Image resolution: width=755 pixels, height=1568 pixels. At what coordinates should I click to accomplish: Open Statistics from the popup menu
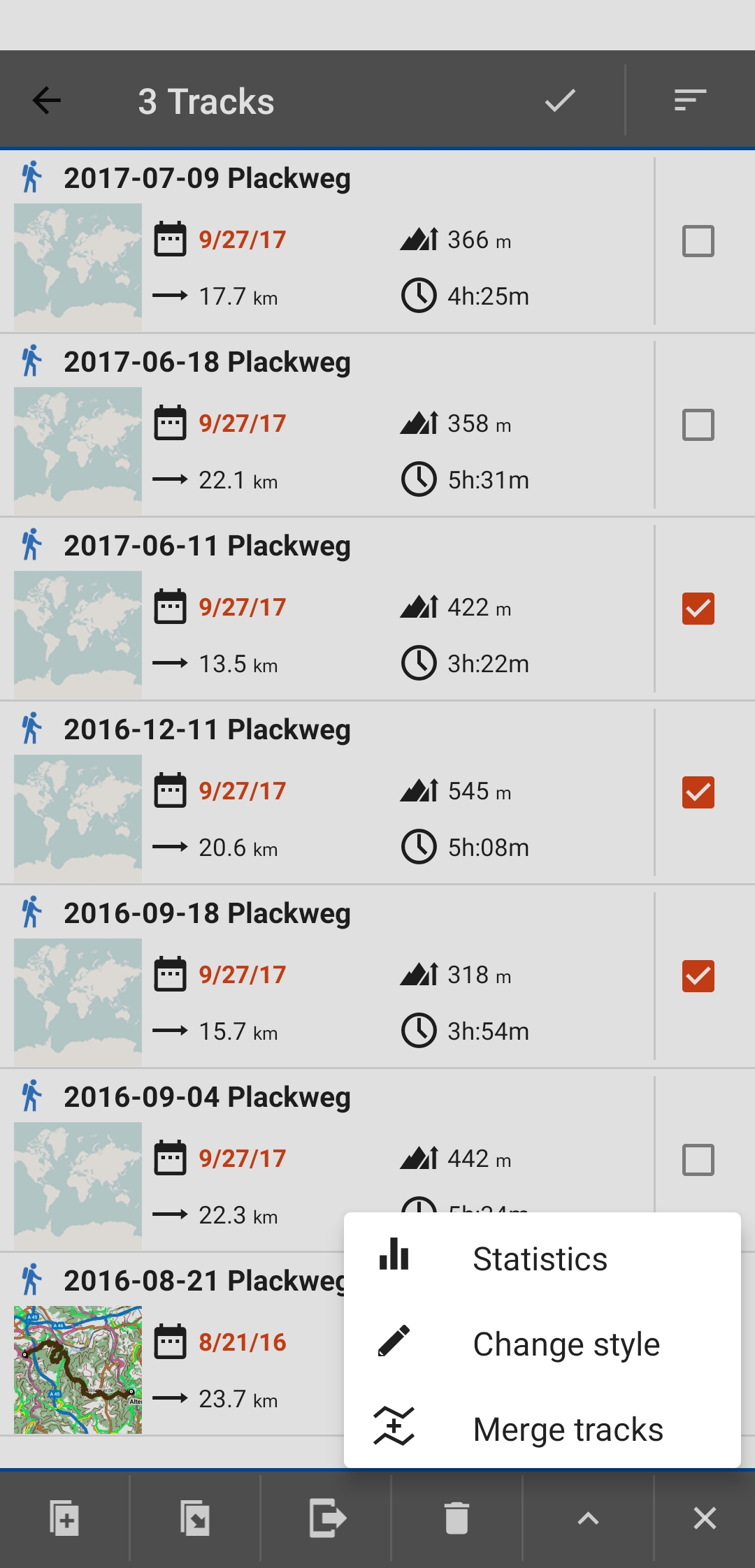(x=540, y=1259)
